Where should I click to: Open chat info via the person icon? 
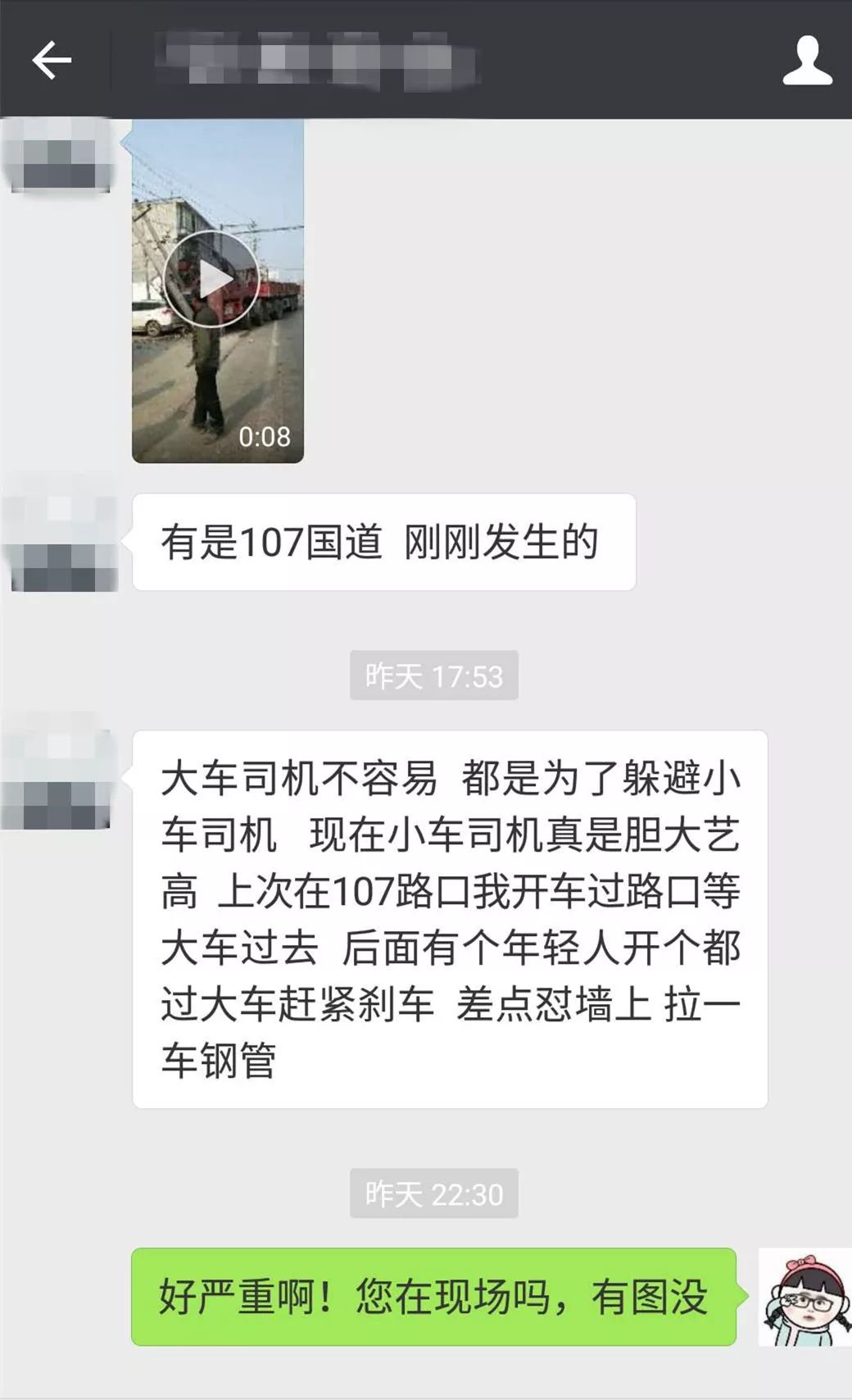coord(807,60)
